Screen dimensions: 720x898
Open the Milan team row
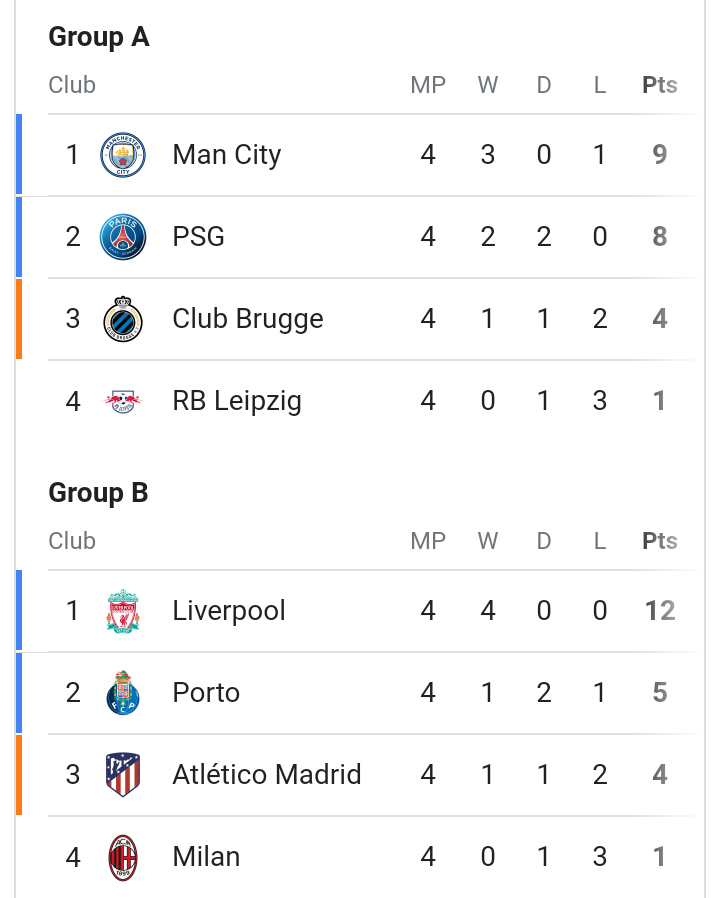pos(206,857)
